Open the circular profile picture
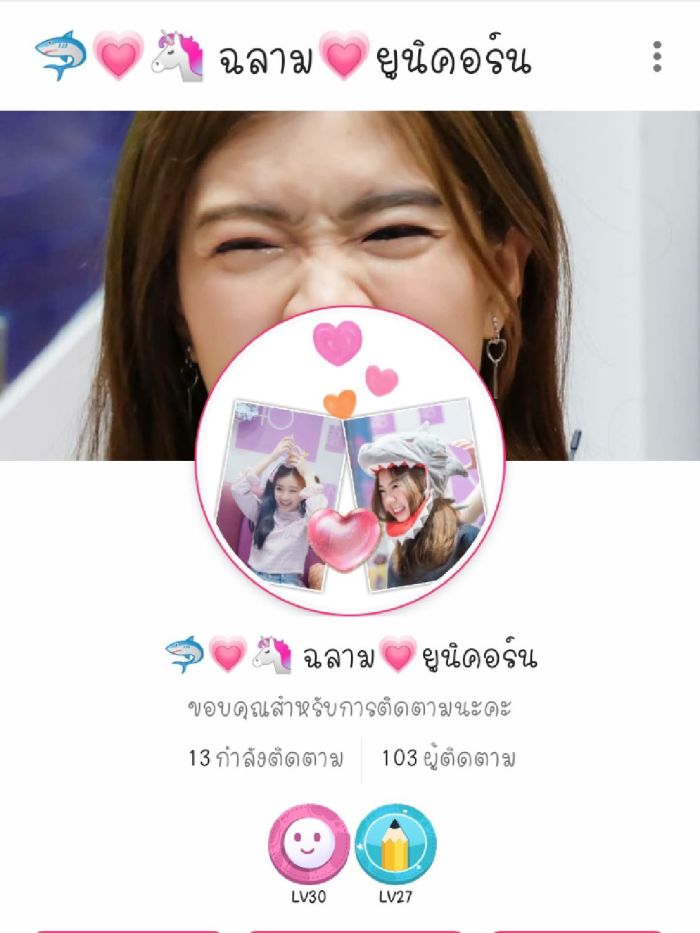The height and width of the screenshot is (933, 700). coord(350,462)
